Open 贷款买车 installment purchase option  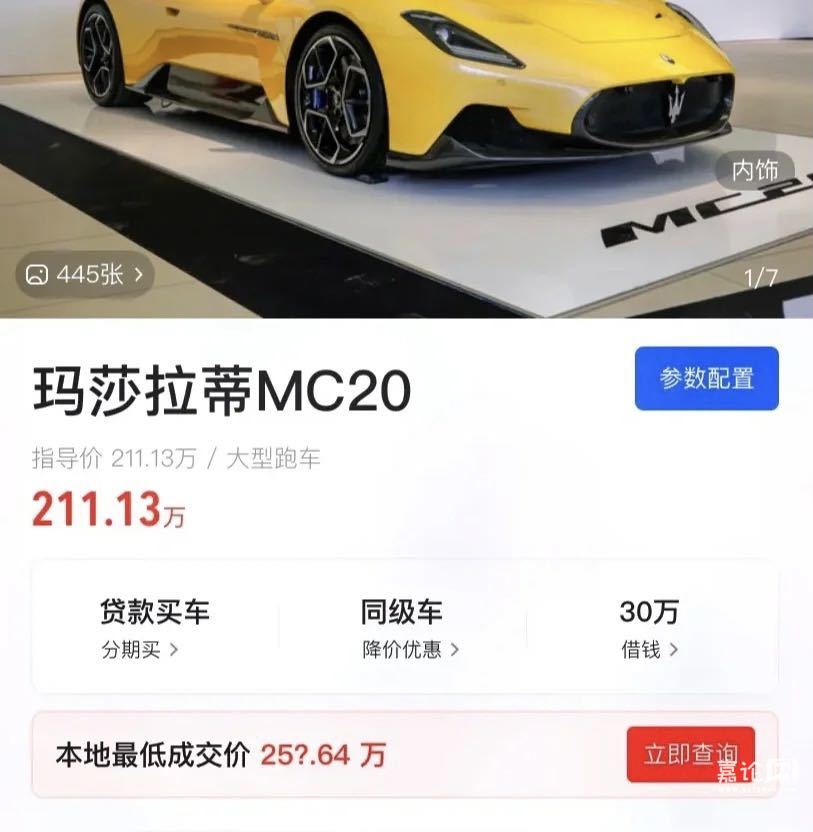coord(155,628)
